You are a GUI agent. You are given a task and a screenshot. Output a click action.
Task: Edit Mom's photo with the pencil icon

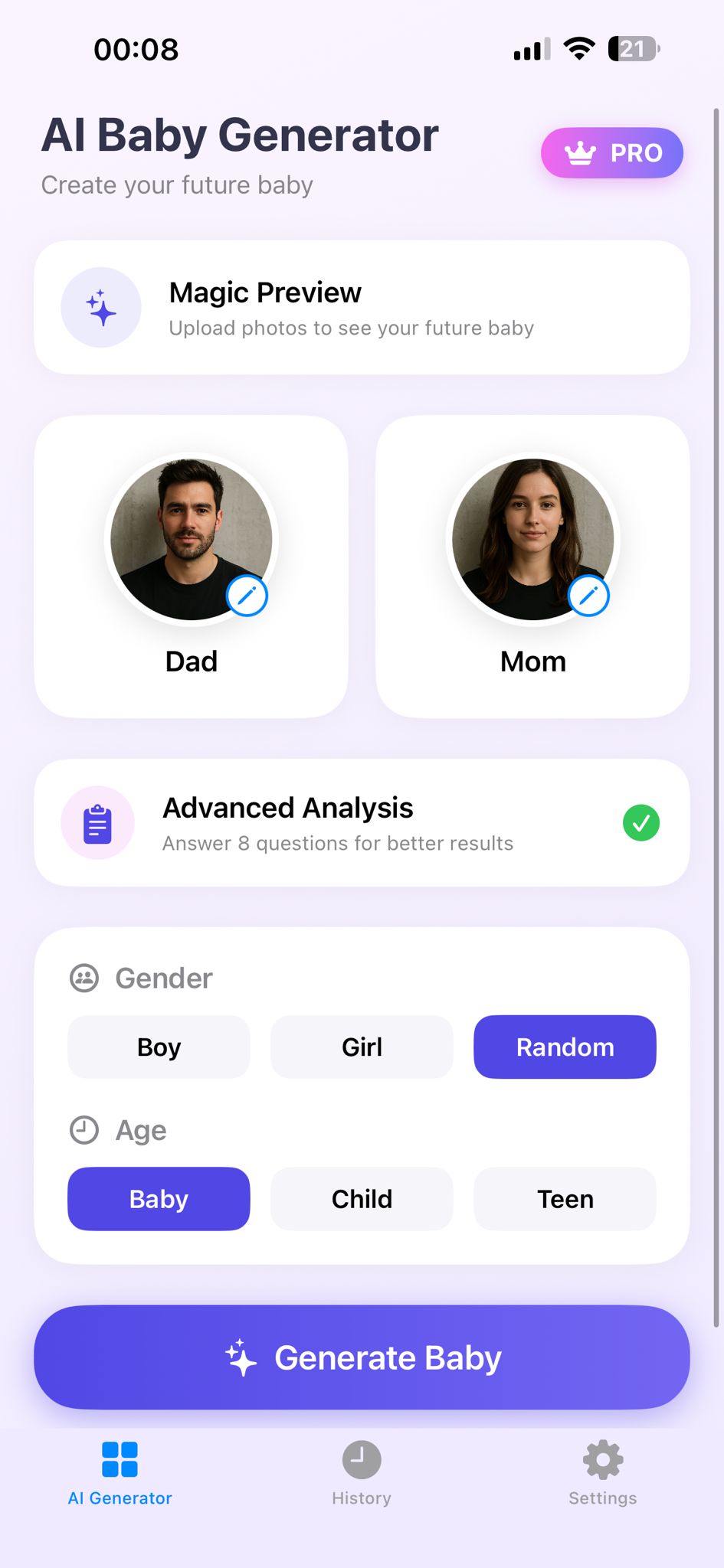[x=588, y=596]
